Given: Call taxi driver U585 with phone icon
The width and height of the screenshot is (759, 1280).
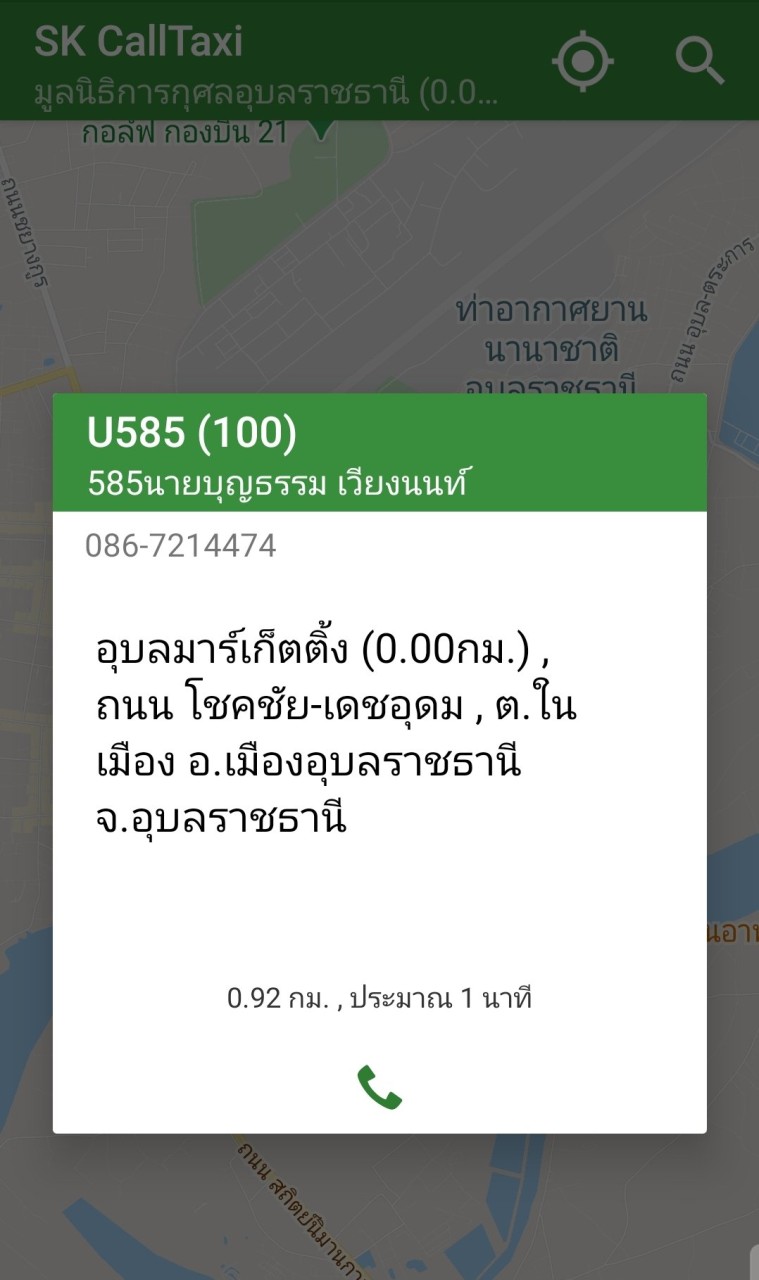Looking at the screenshot, I should [379, 1087].
